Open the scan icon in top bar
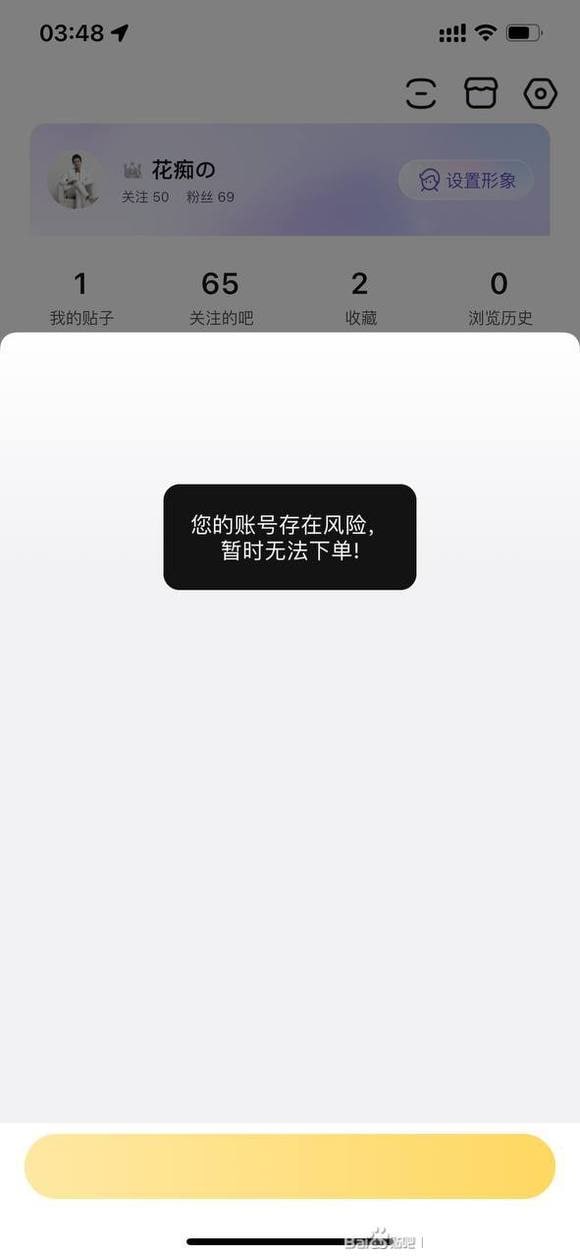Image resolution: width=580 pixels, height=1256 pixels. tap(421, 94)
